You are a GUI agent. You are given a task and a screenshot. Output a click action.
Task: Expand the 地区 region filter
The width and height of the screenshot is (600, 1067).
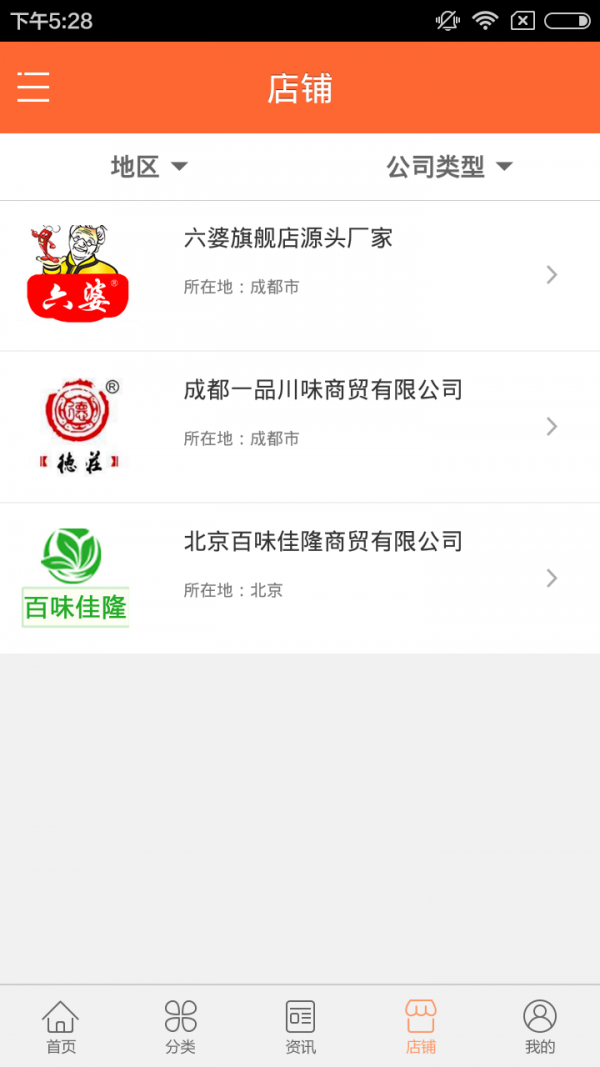[x=149, y=167]
